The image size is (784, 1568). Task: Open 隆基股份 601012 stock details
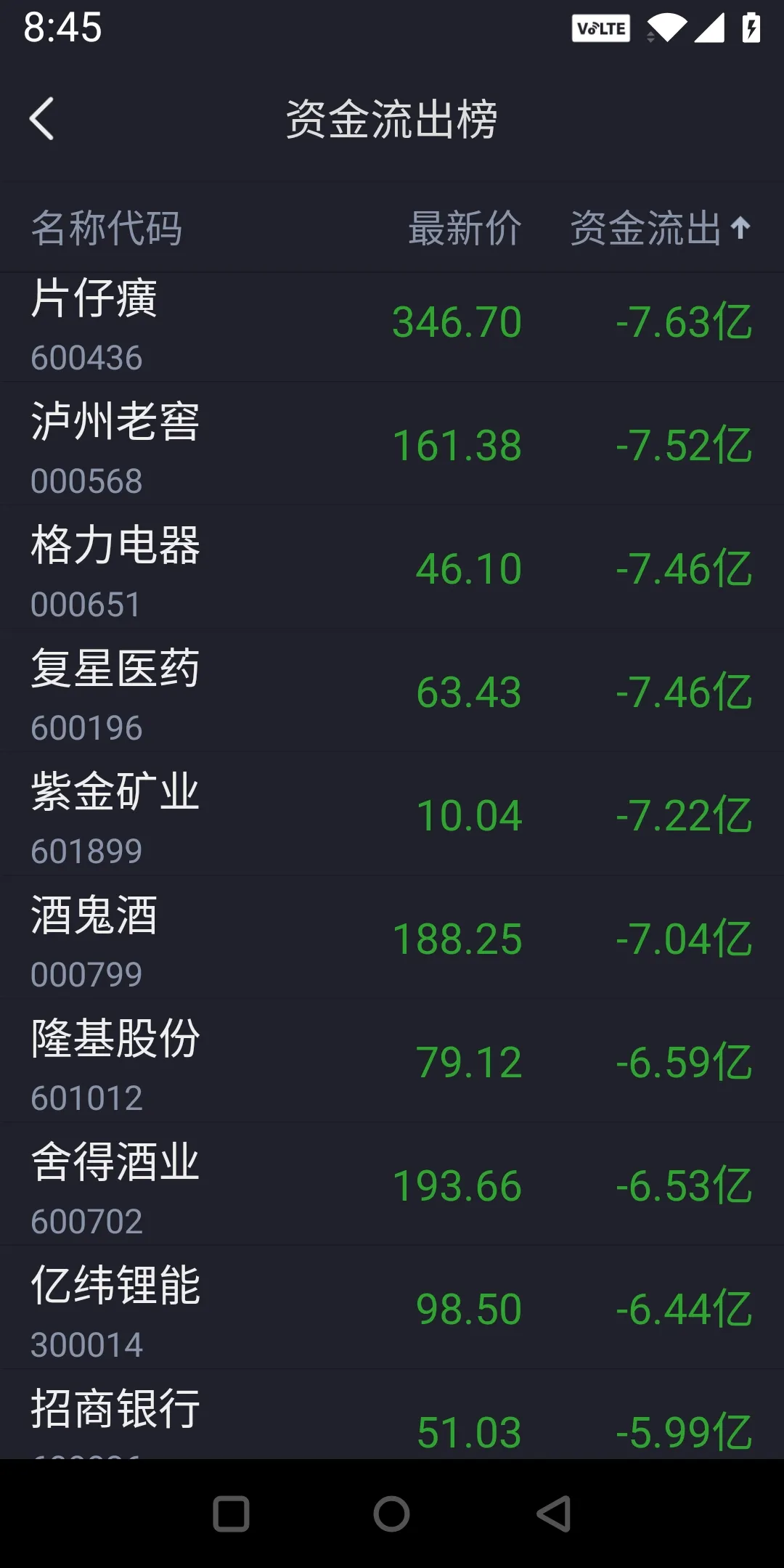click(392, 1061)
